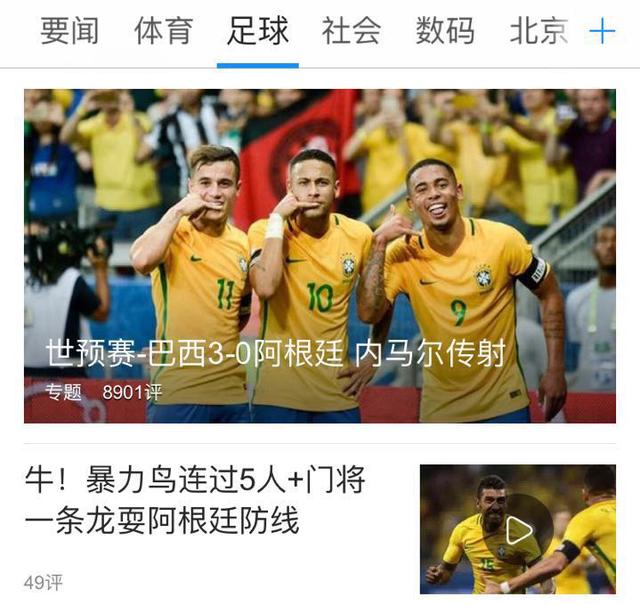Open the 社会 tab
The image size is (640, 605).
[351, 31]
